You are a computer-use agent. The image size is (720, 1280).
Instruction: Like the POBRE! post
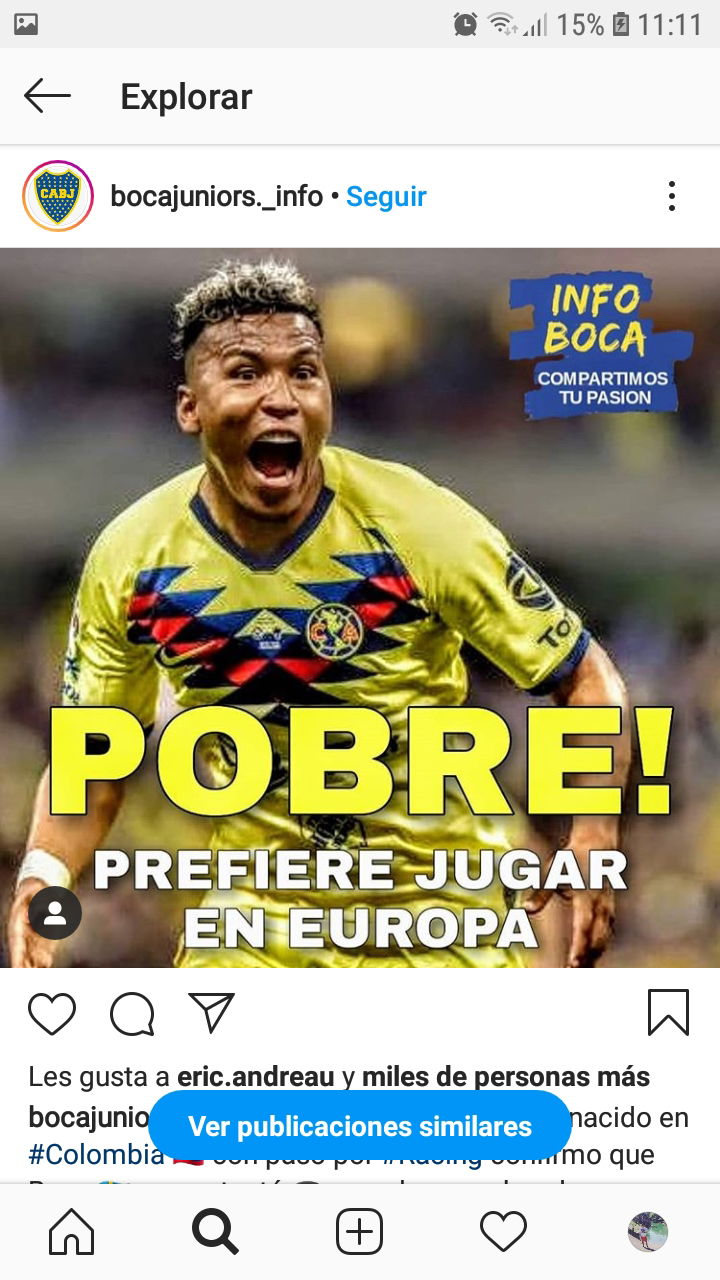[52, 1013]
